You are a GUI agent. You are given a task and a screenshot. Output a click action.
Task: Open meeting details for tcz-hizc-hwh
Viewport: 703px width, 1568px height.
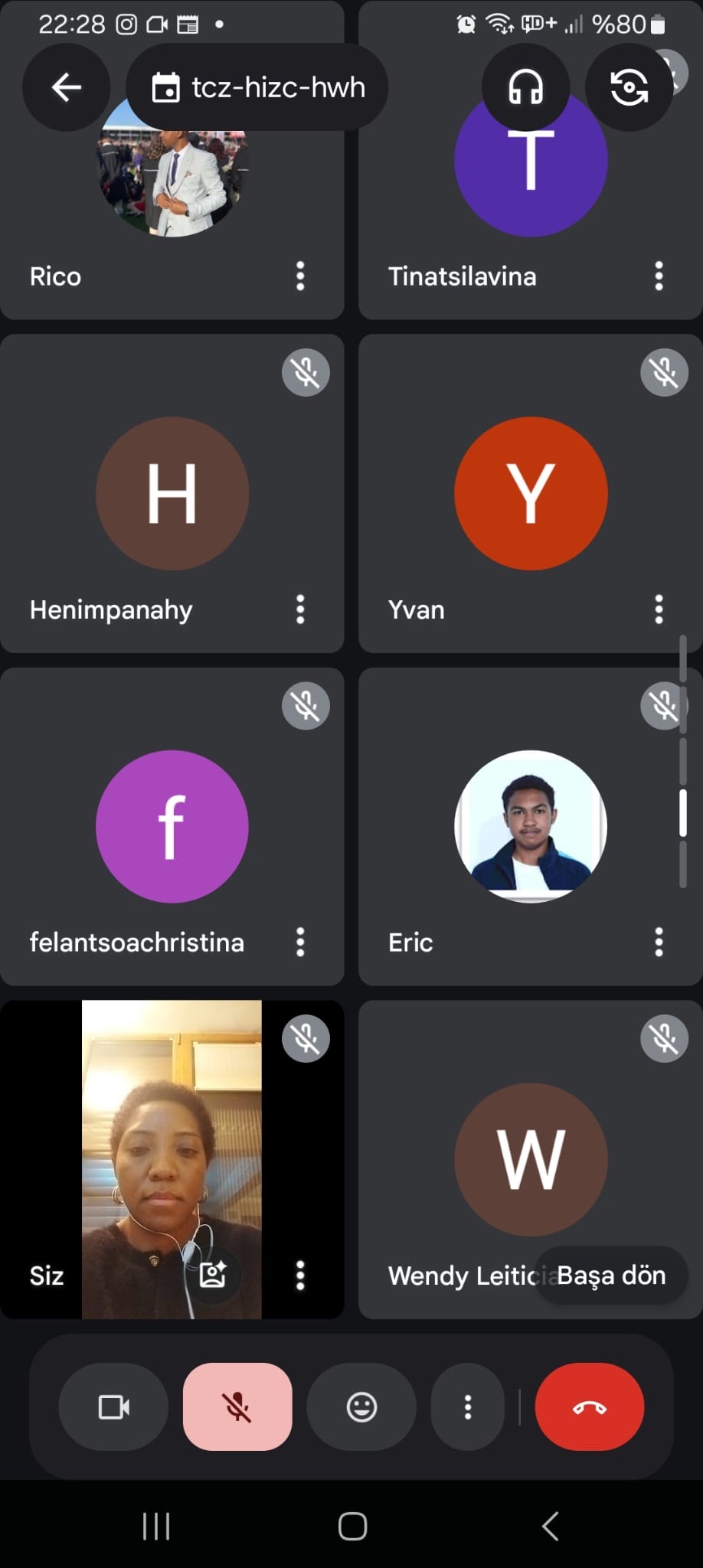tap(257, 87)
